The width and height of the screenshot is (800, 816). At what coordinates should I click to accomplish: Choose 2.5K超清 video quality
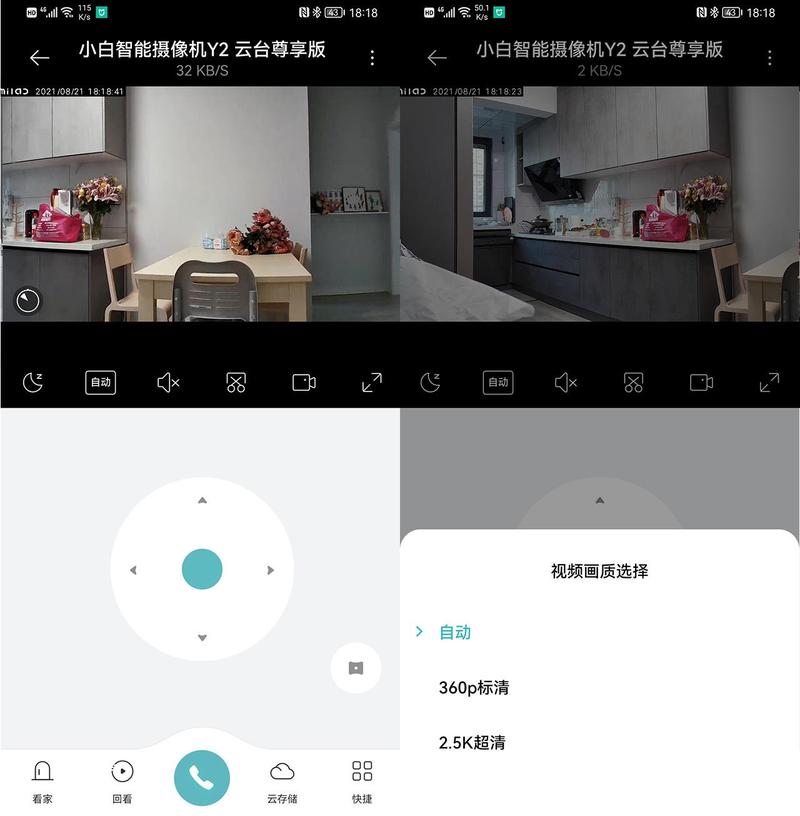(x=472, y=743)
